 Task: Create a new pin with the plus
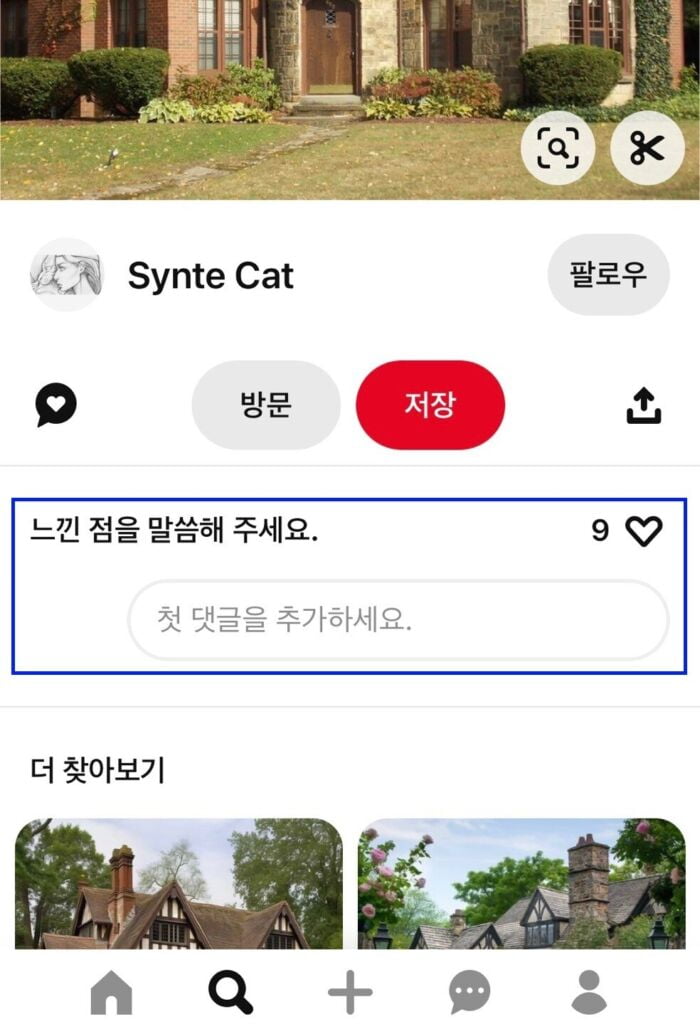coord(350,993)
